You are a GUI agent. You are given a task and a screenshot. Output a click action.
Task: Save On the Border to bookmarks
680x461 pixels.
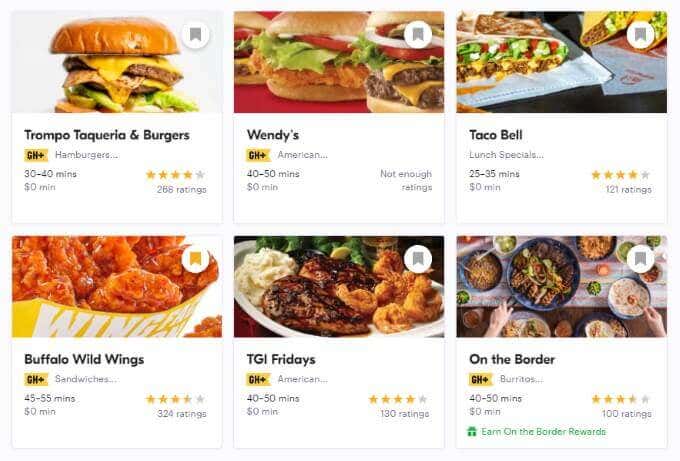[641, 260]
